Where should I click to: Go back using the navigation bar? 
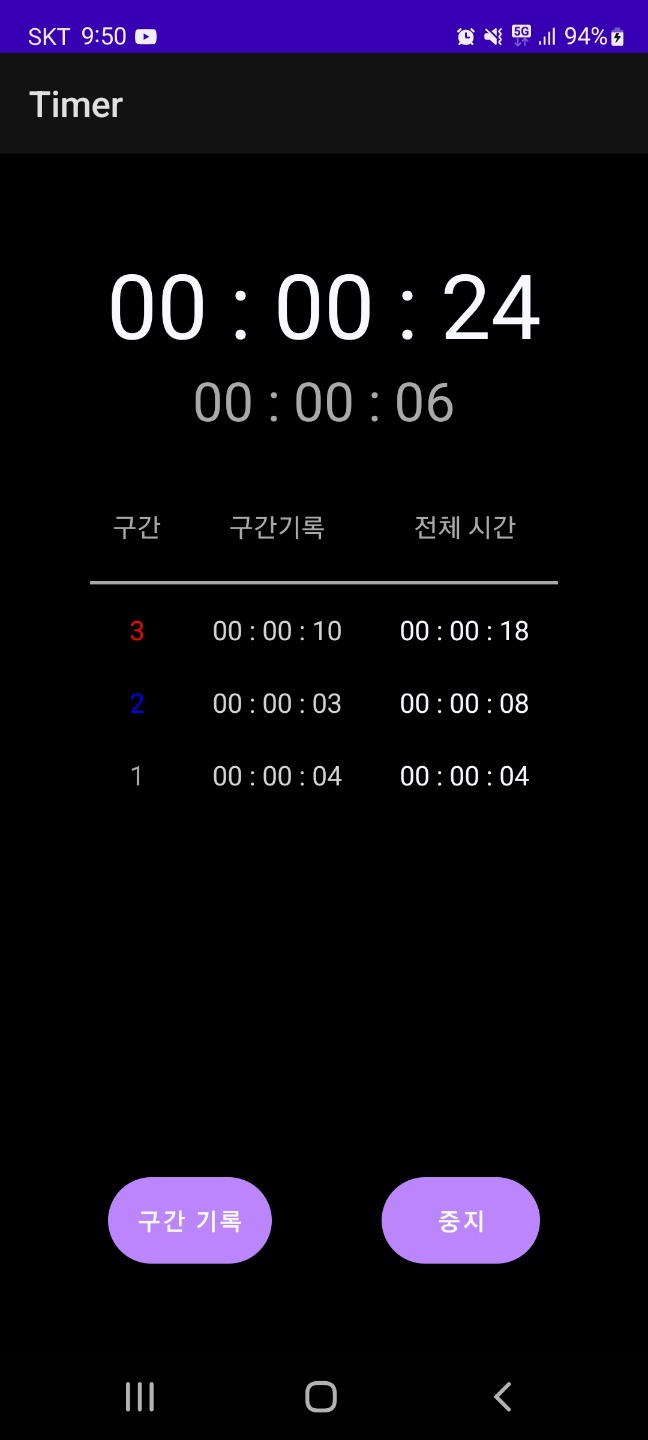pyautogui.click(x=503, y=1397)
